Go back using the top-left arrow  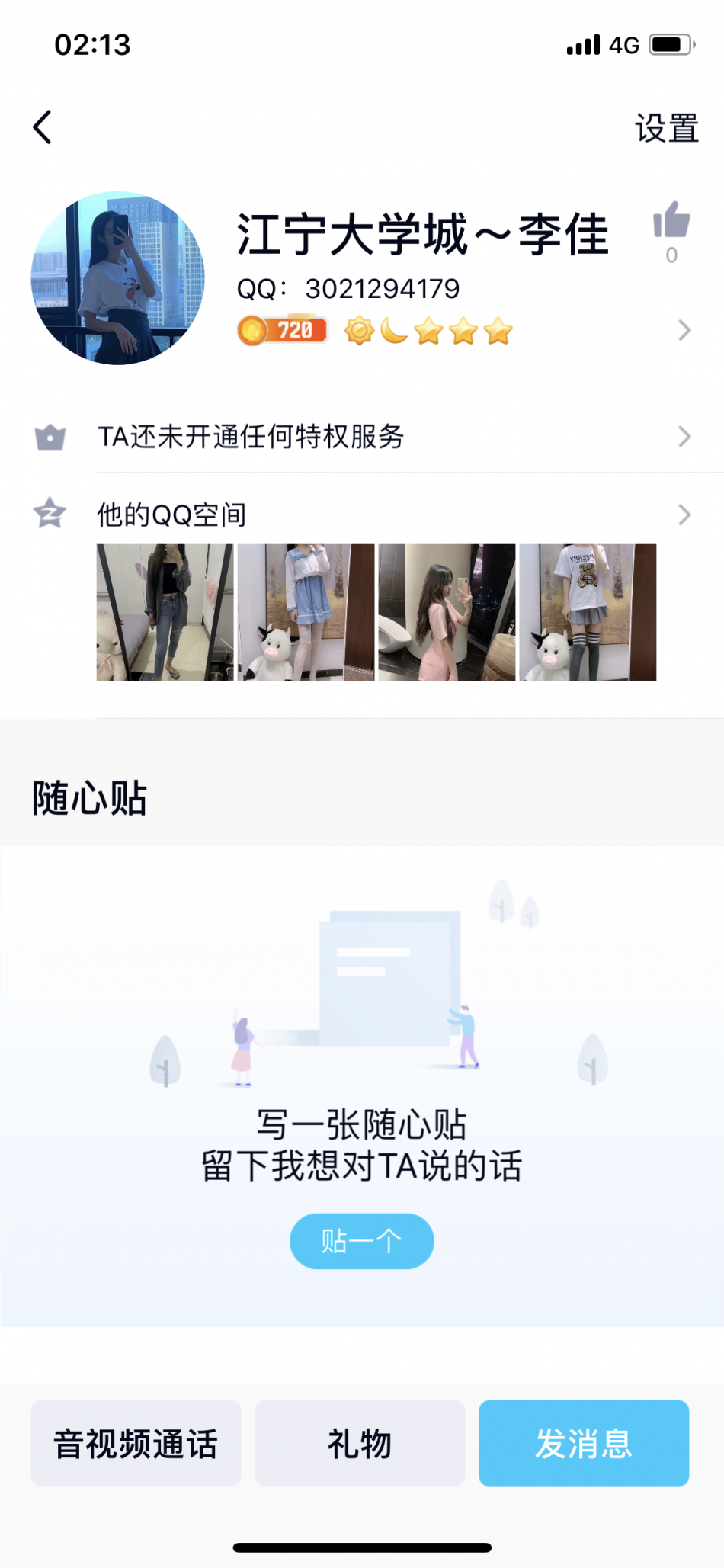point(43,127)
